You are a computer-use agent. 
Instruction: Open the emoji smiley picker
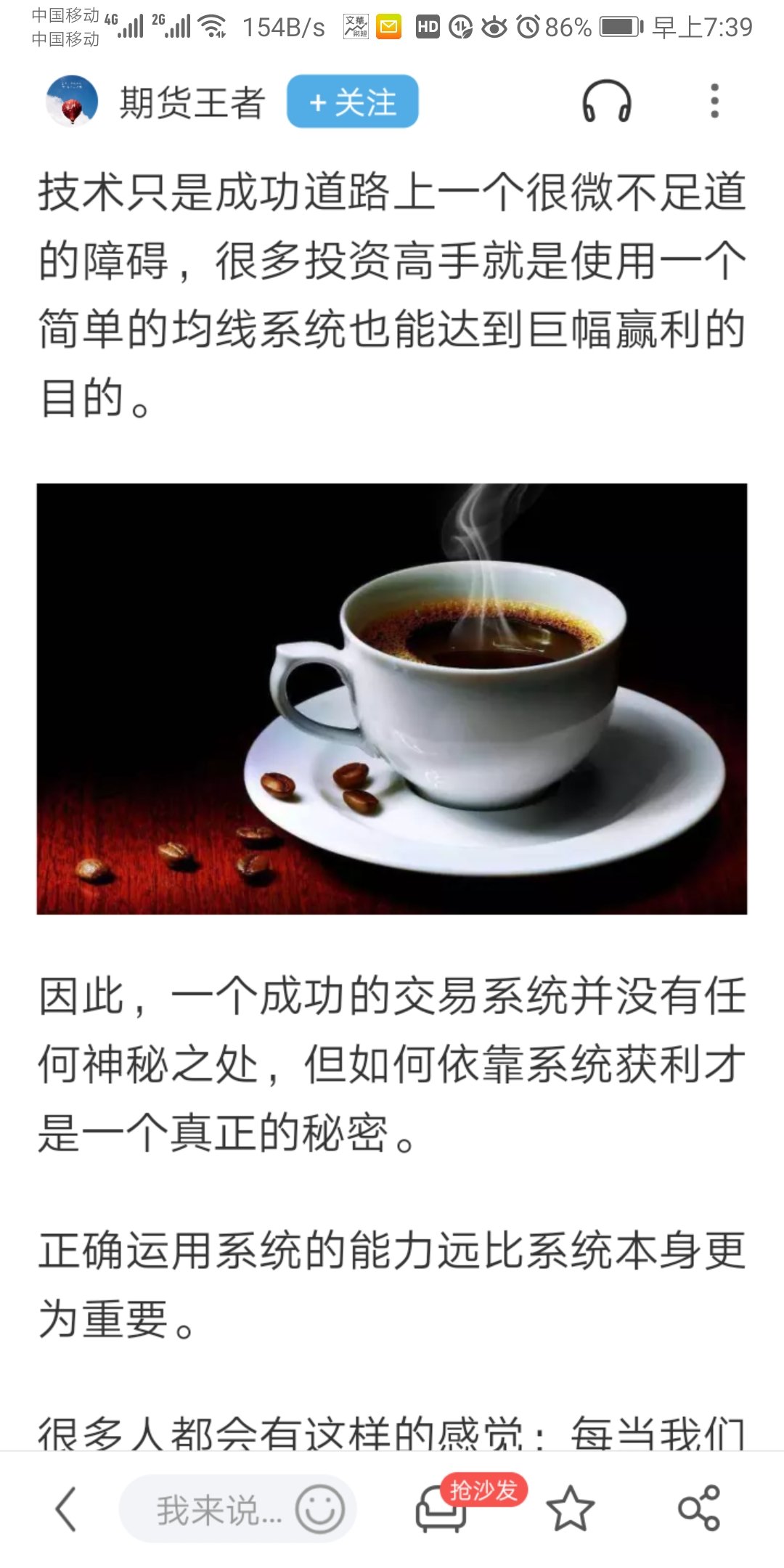pyautogui.click(x=319, y=1509)
